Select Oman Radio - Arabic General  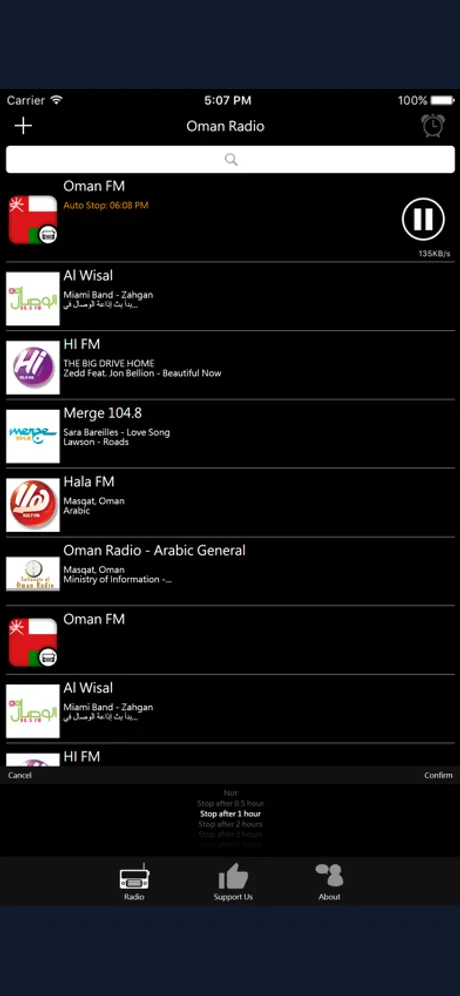click(x=230, y=572)
